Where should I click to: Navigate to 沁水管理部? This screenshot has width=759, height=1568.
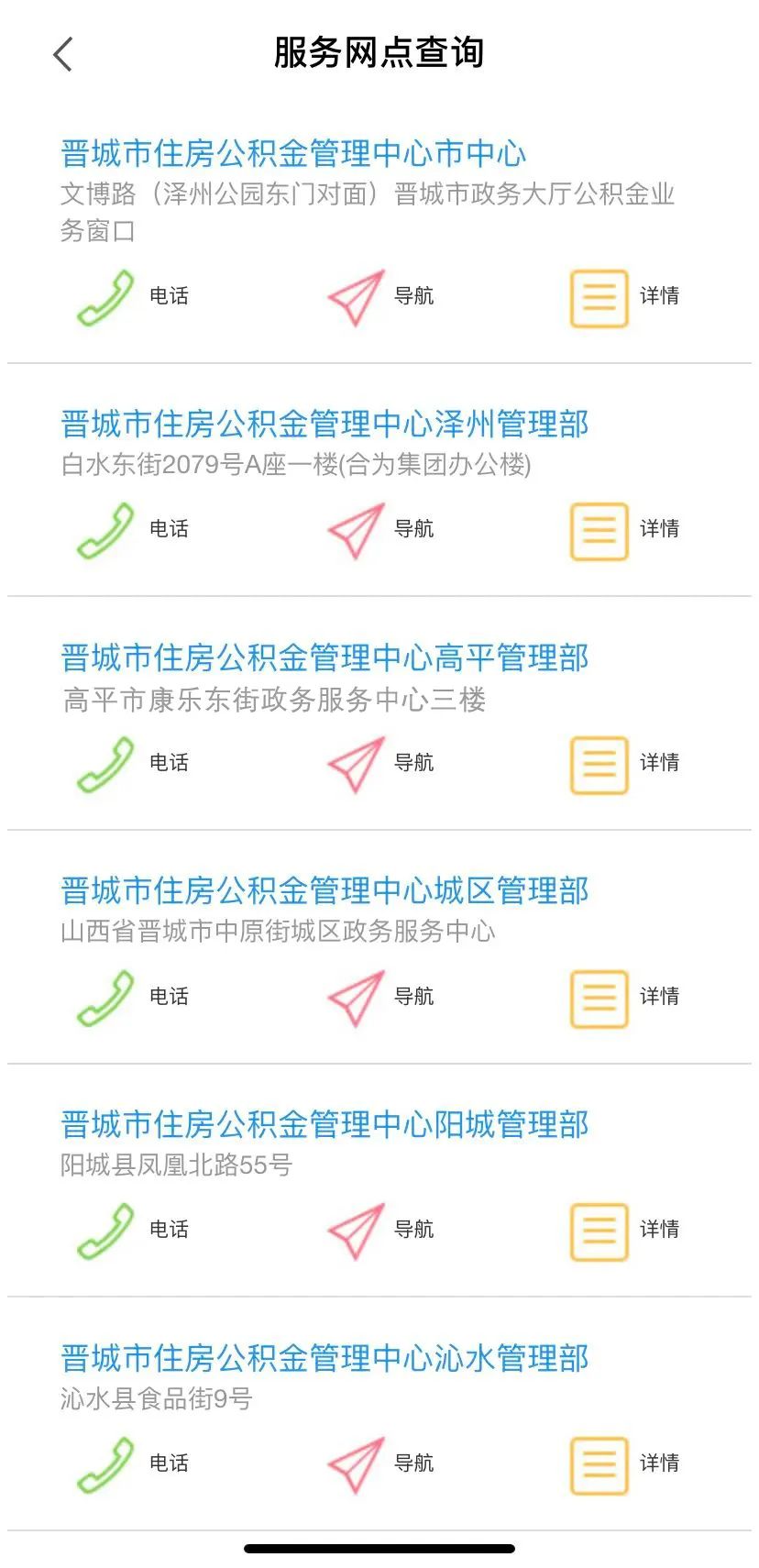(x=379, y=1464)
